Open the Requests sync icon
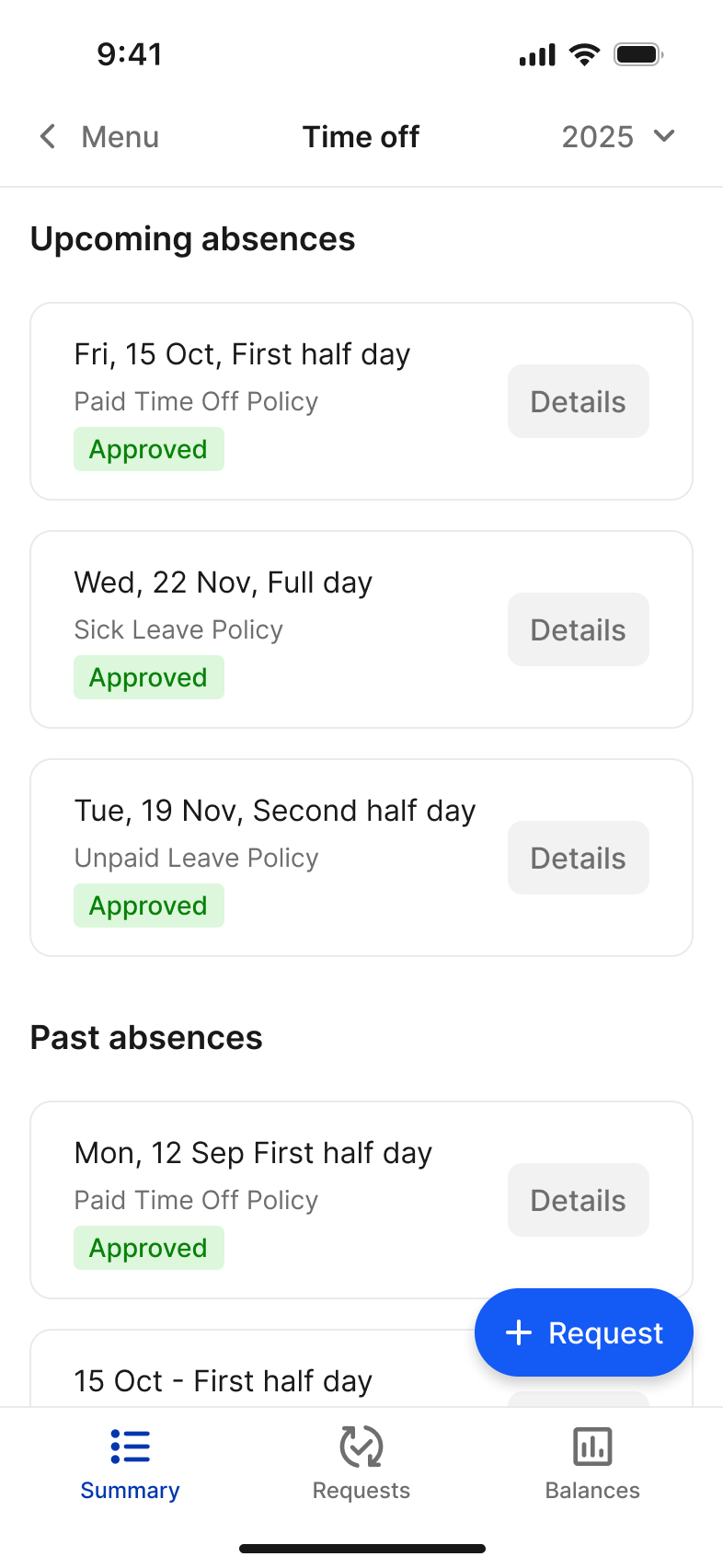 361,1447
